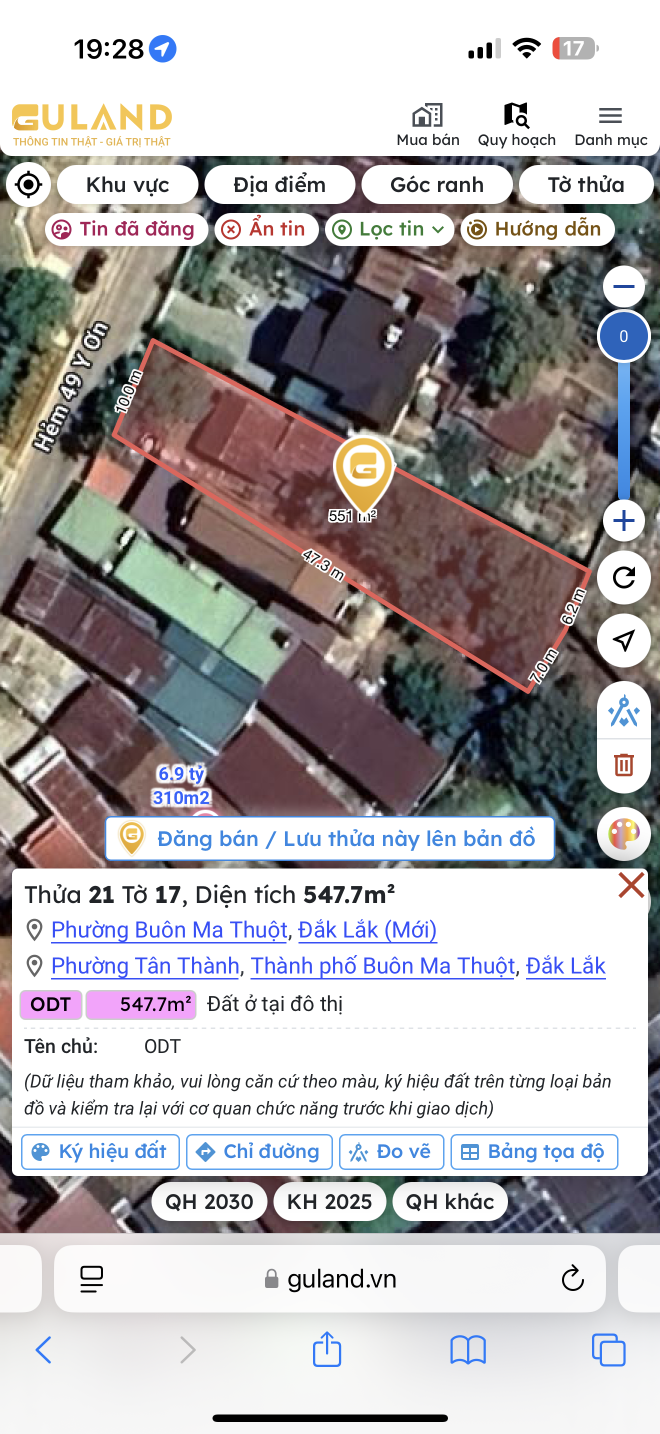
Task: Get directions via Chỉ đường
Action: [259, 1151]
